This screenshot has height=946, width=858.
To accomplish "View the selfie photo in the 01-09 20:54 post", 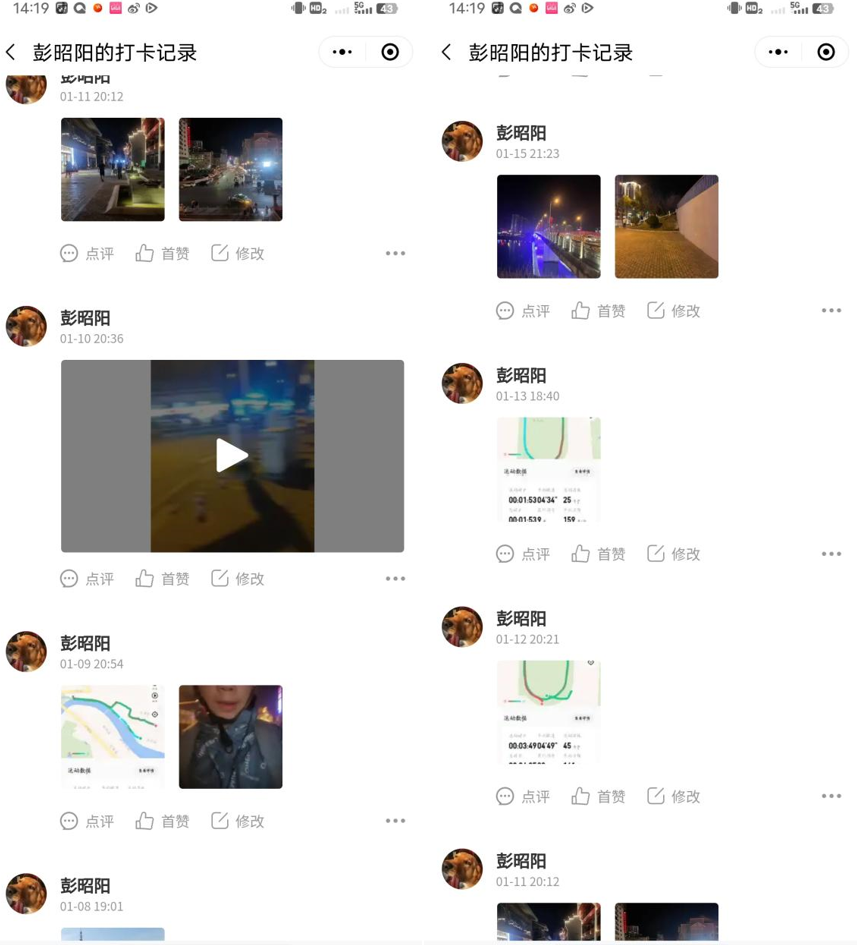I will coord(230,737).
